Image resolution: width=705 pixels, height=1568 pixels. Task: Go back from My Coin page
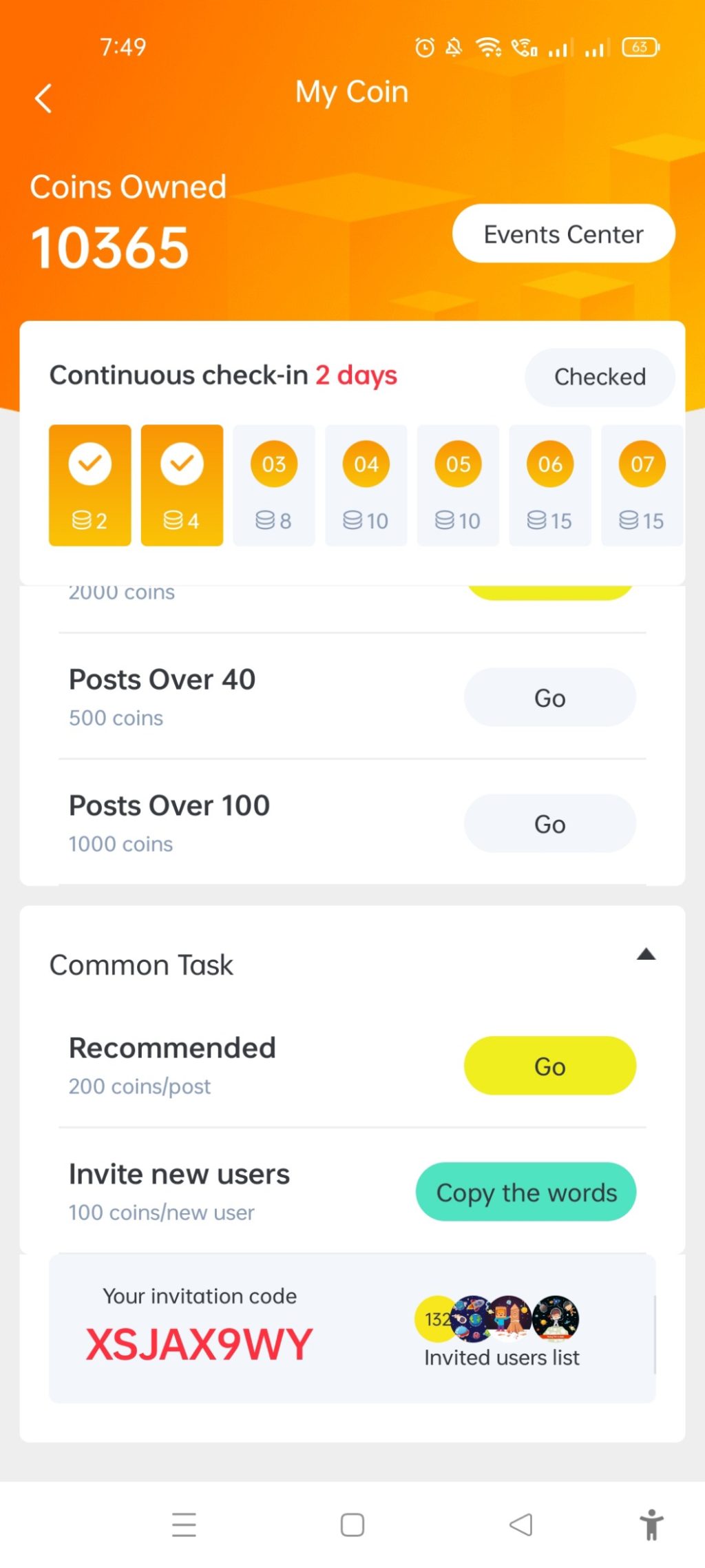pos(43,99)
